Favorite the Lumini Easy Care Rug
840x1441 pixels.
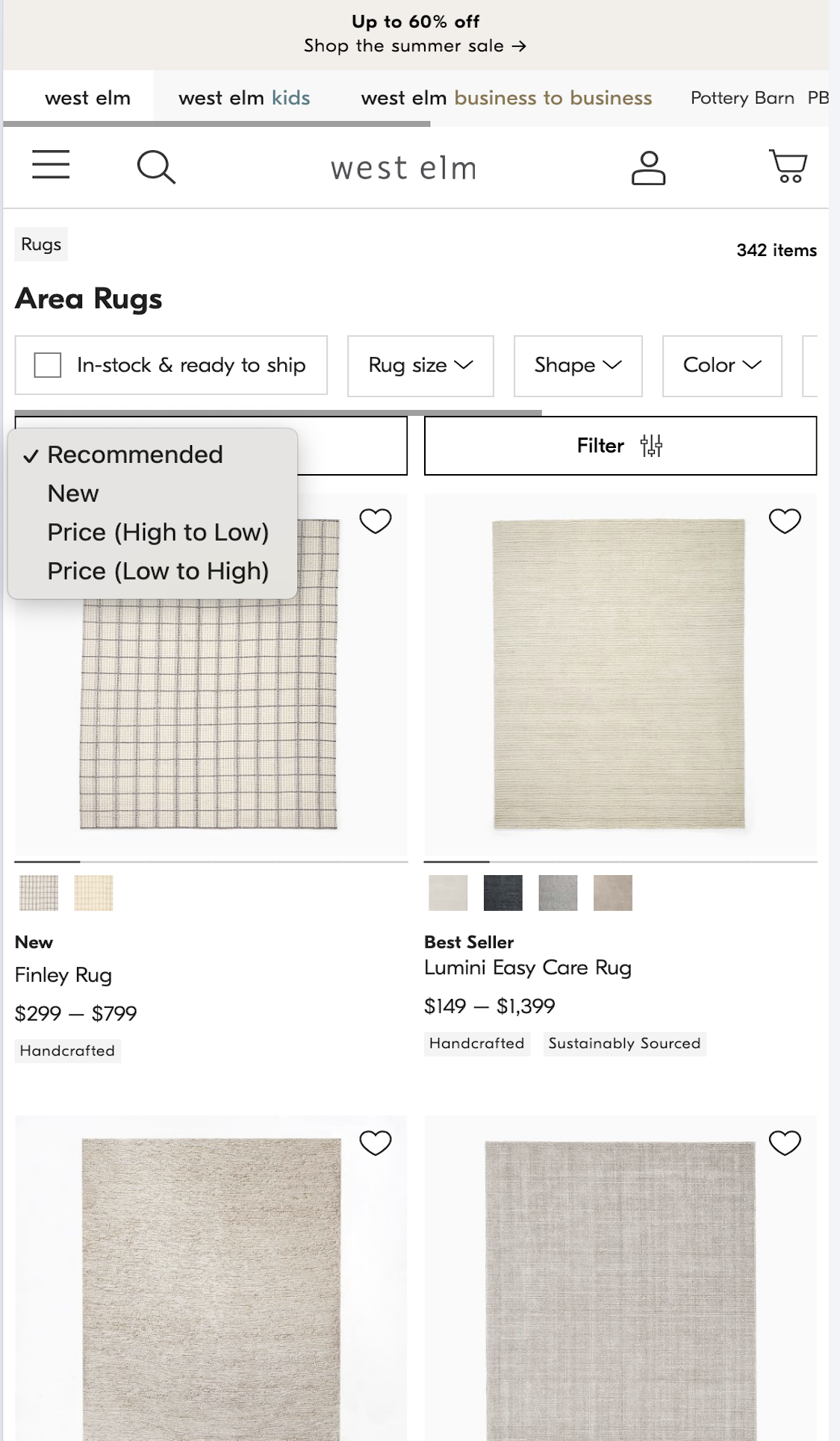tap(785, 520)
